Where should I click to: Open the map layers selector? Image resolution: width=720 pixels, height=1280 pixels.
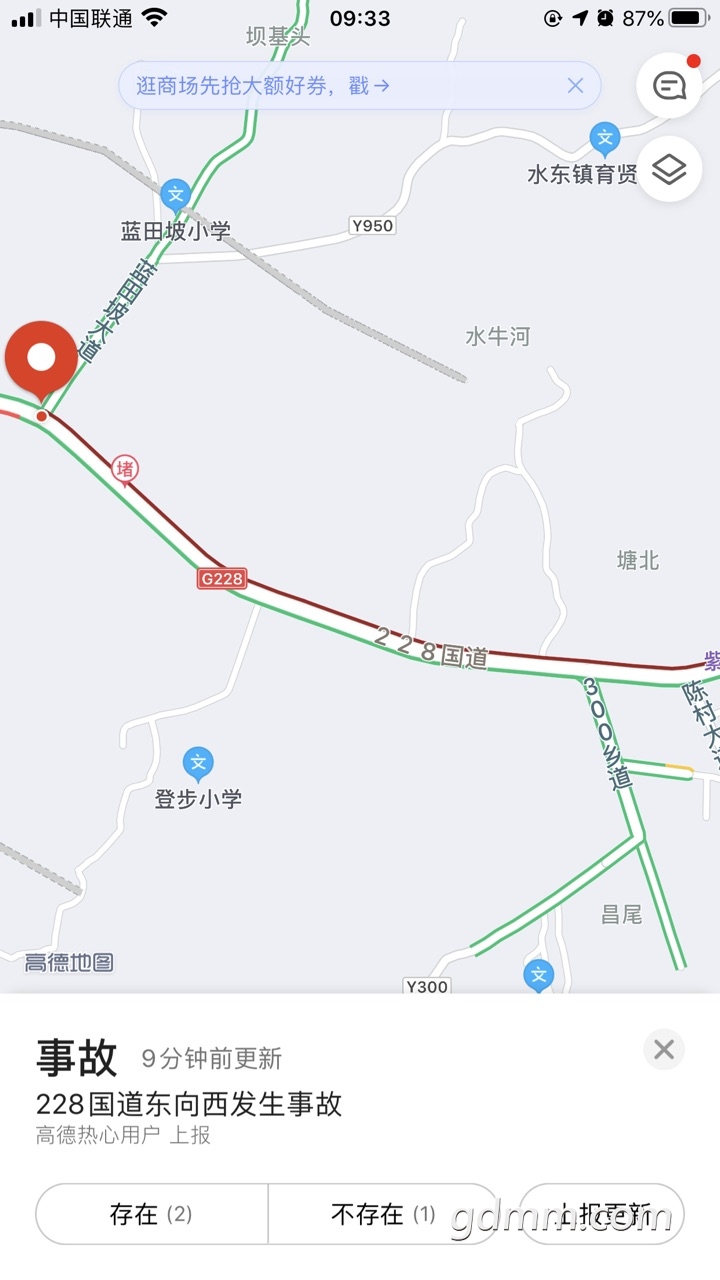[669, 170]
